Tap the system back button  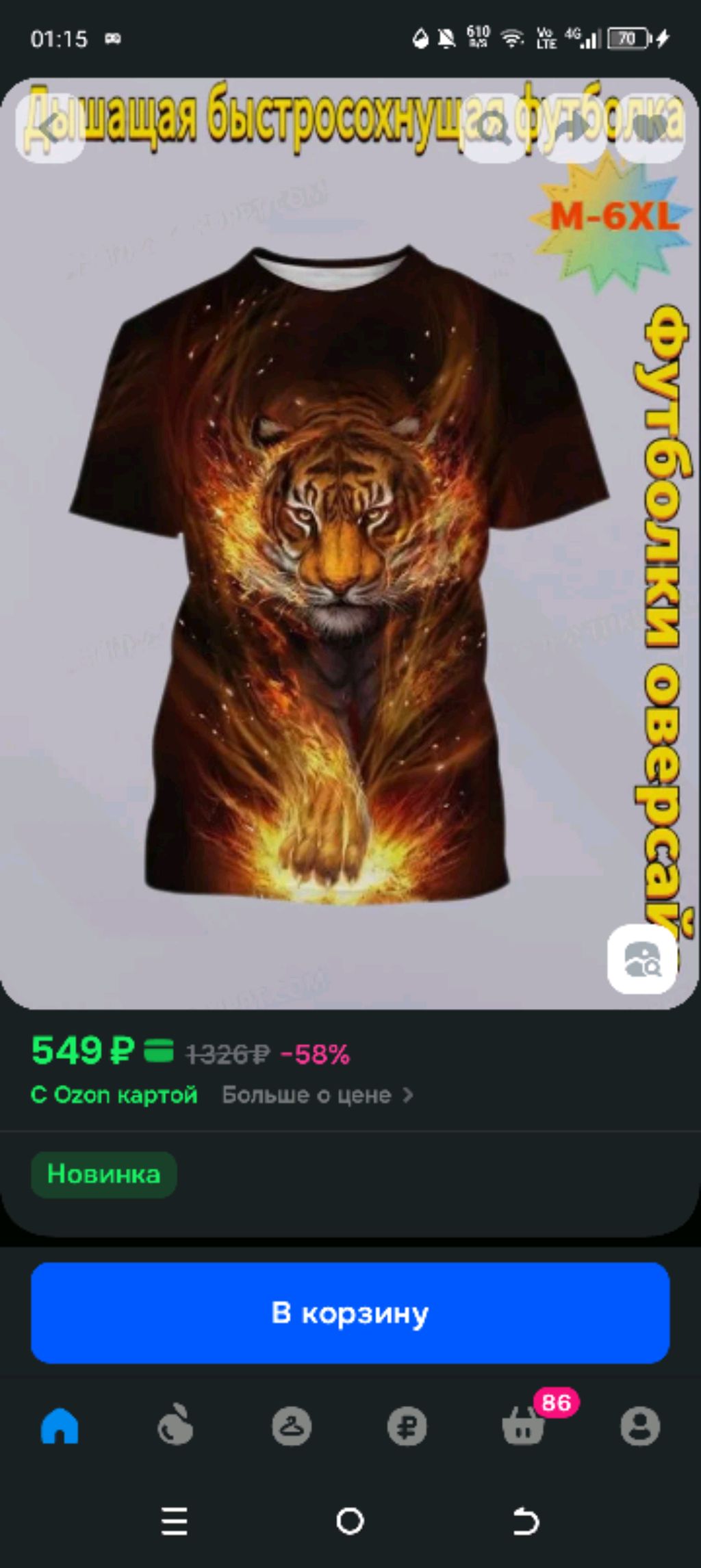pos(526,1521)
